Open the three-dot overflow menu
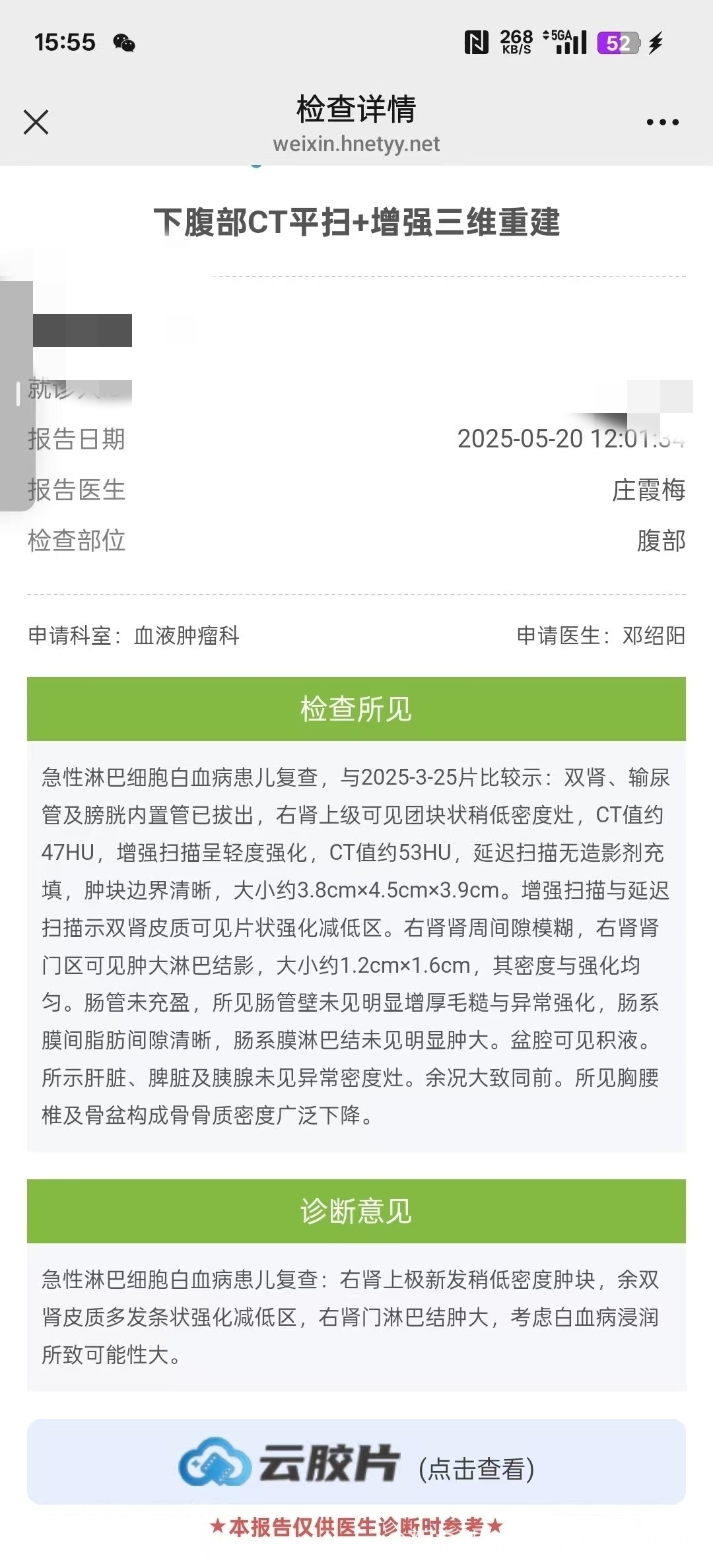The width and height of the screenshot is (713, 1568). 662,122
